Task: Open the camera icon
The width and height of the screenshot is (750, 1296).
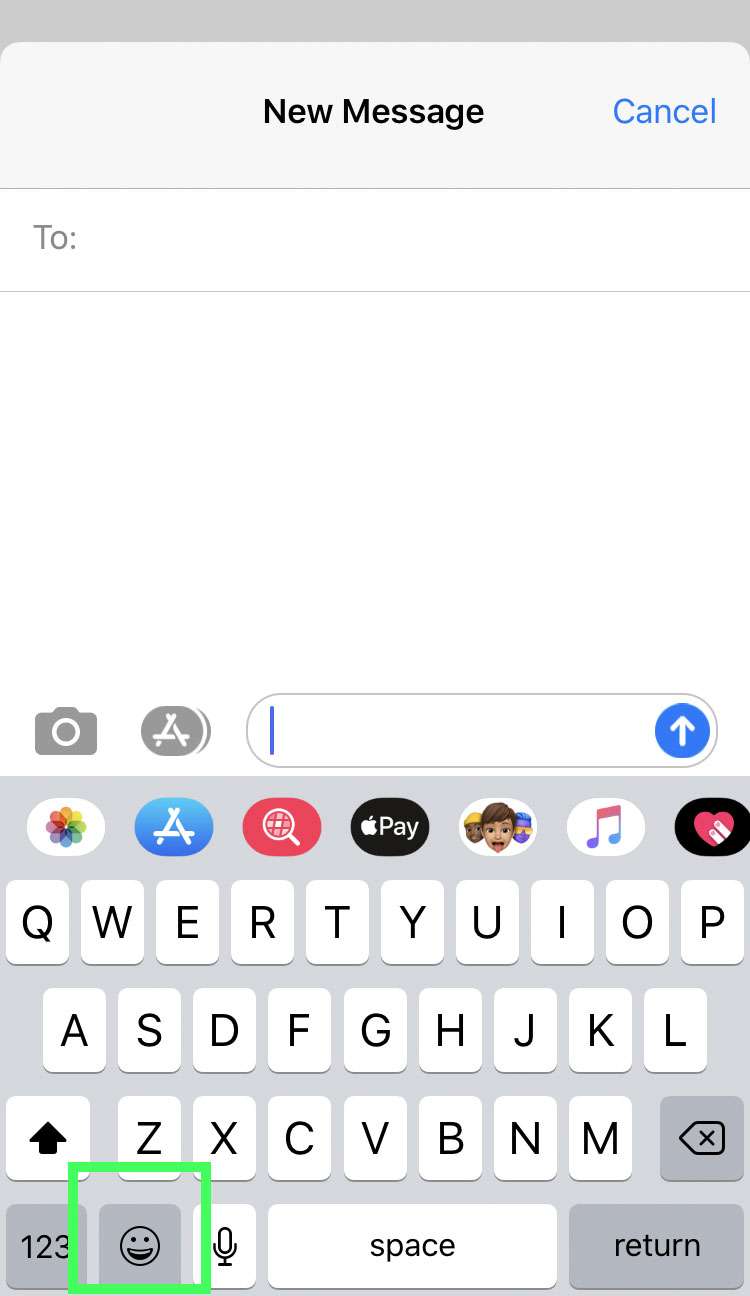Action: click(66, 731)
